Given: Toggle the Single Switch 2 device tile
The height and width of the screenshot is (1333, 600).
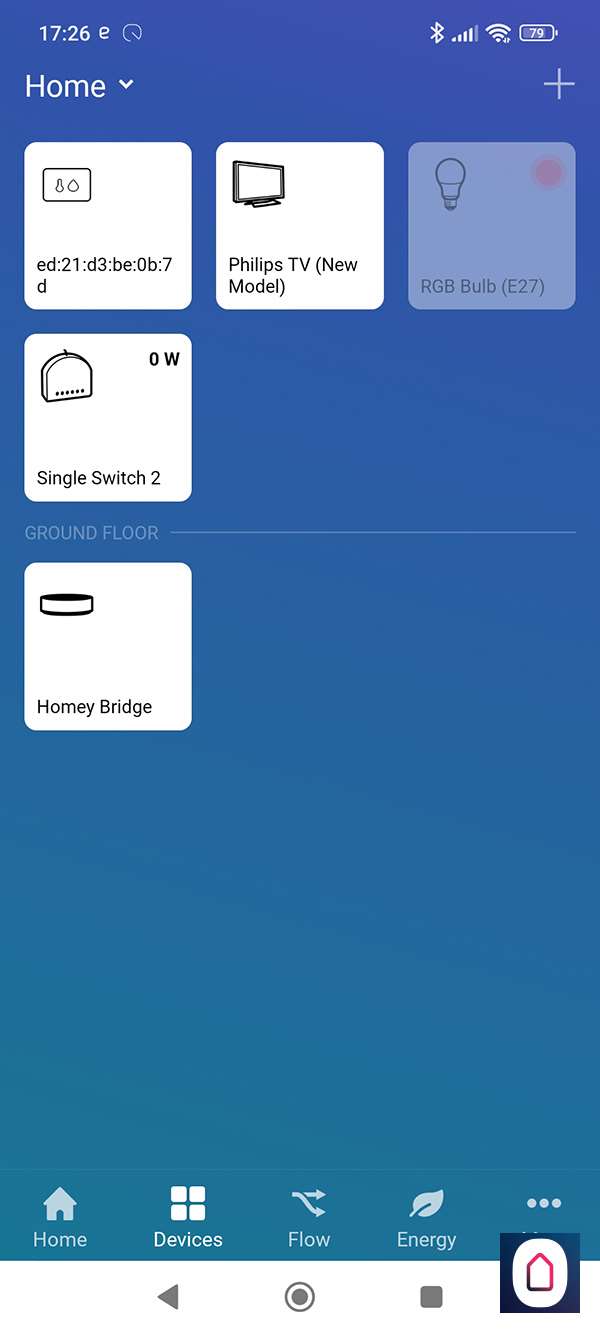Looking at the screenshot, I should coord(108,418).
